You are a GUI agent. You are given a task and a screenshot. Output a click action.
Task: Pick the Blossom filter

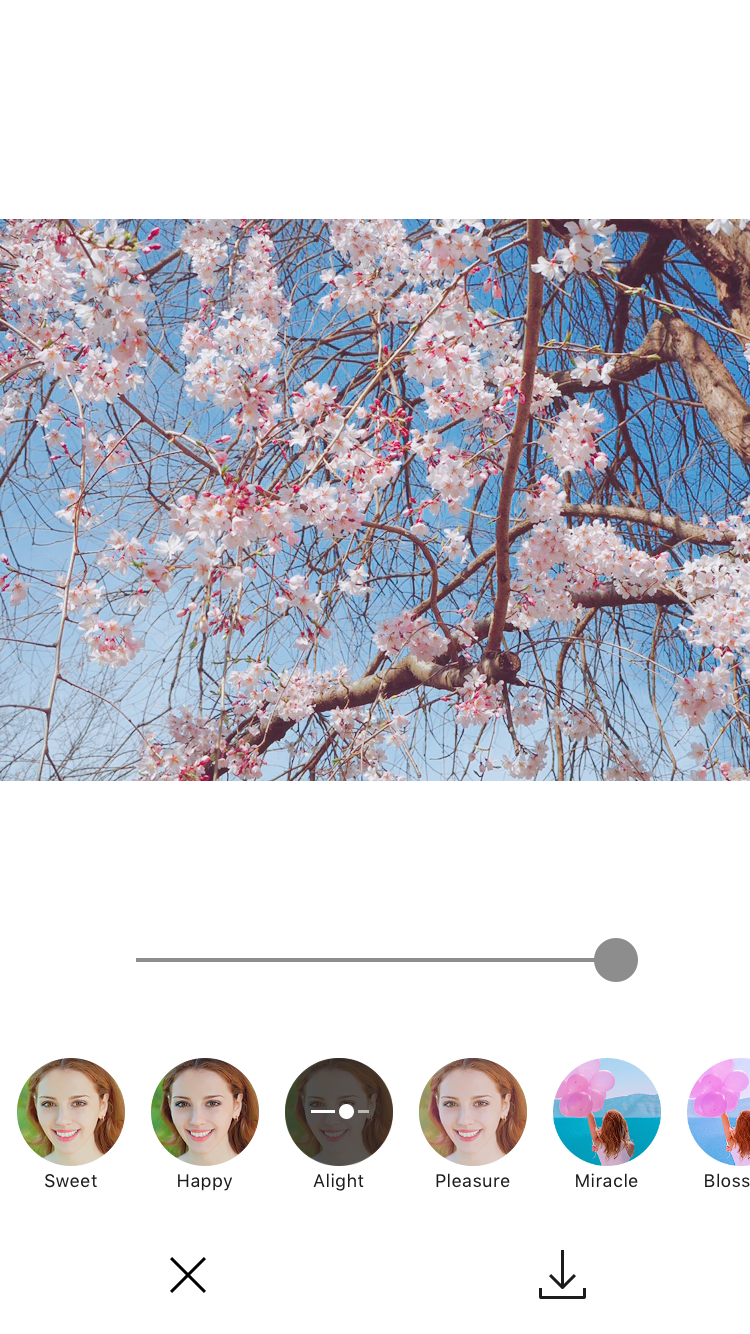(722, 1112)
